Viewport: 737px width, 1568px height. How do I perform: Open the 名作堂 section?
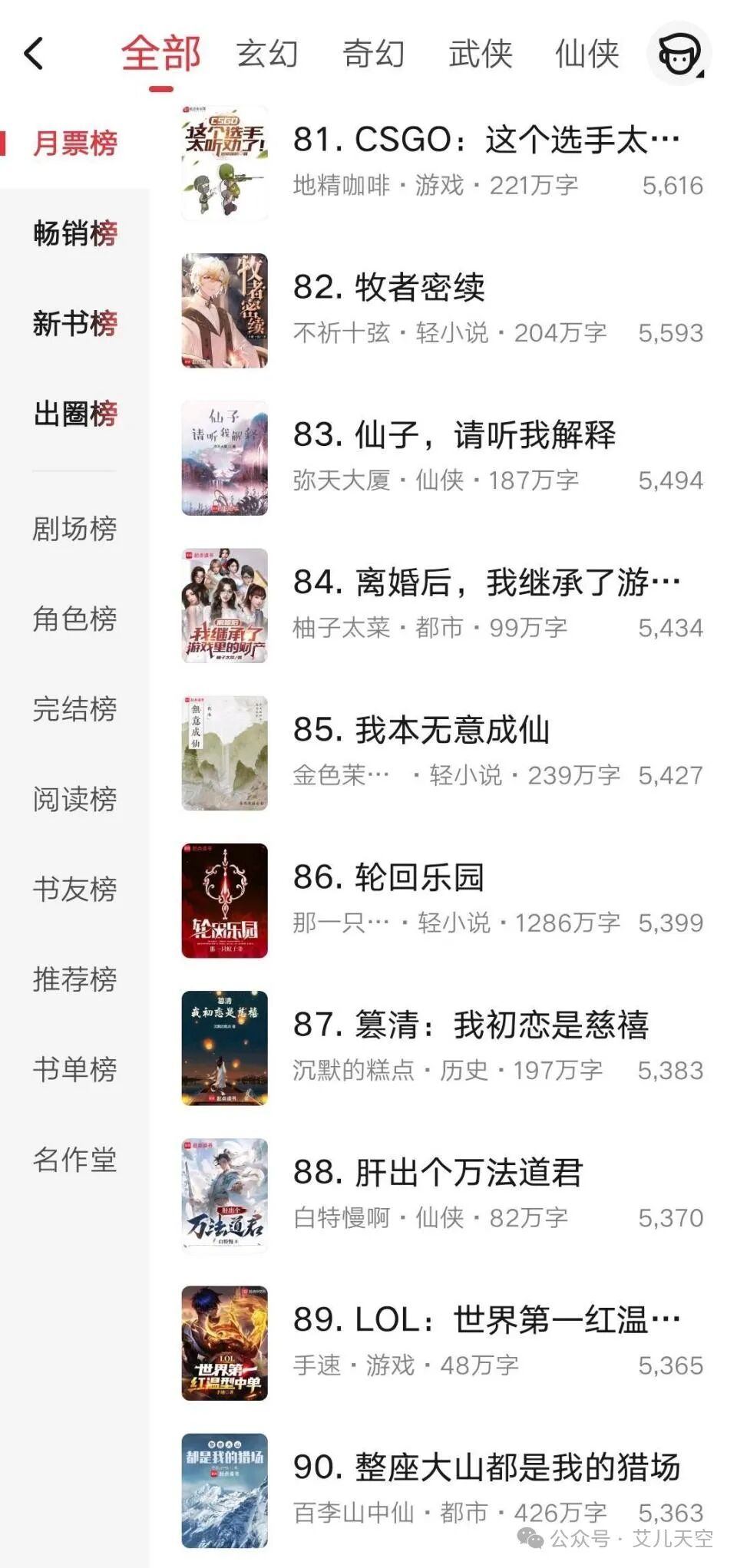[x=75, y=1163]
